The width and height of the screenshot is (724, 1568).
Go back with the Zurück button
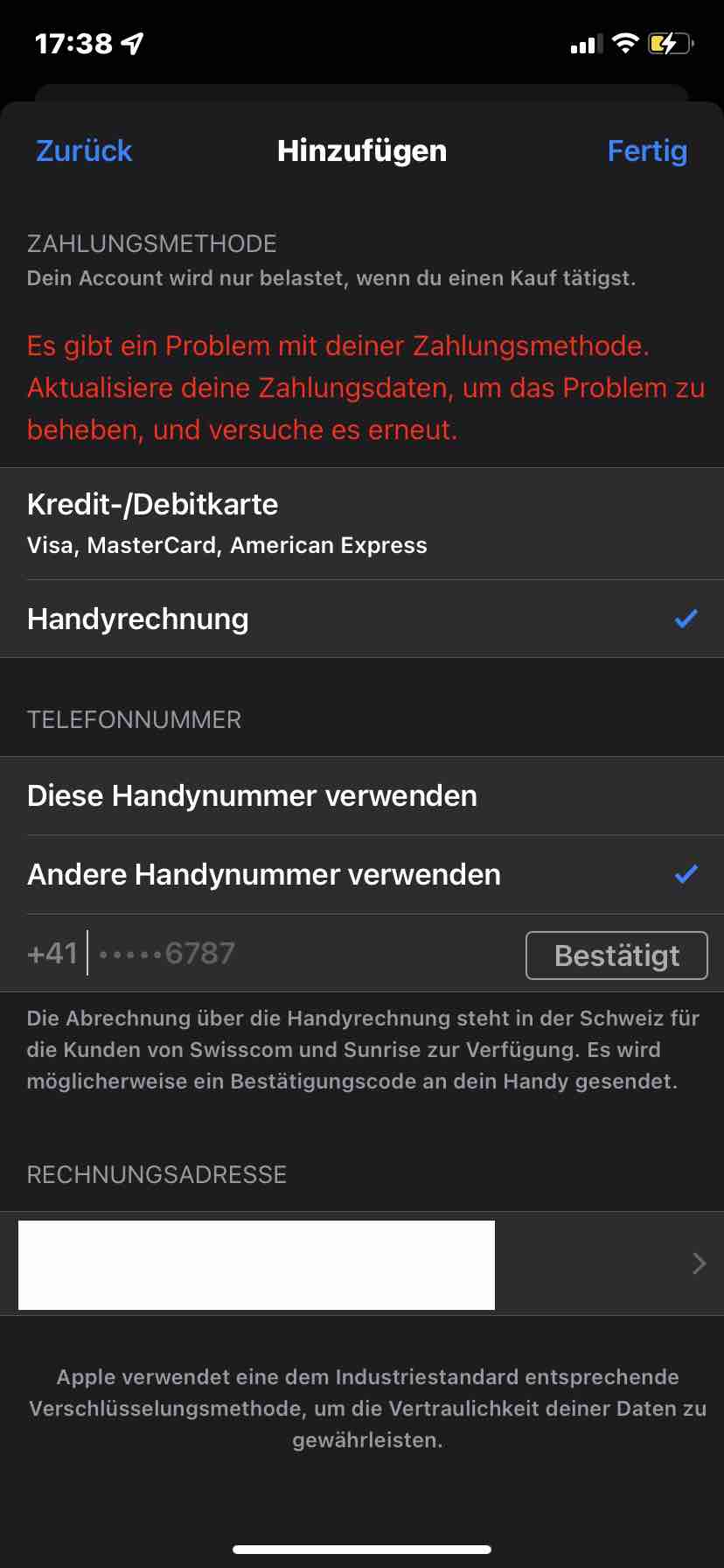pyautogui.click(x=84, y=151)
